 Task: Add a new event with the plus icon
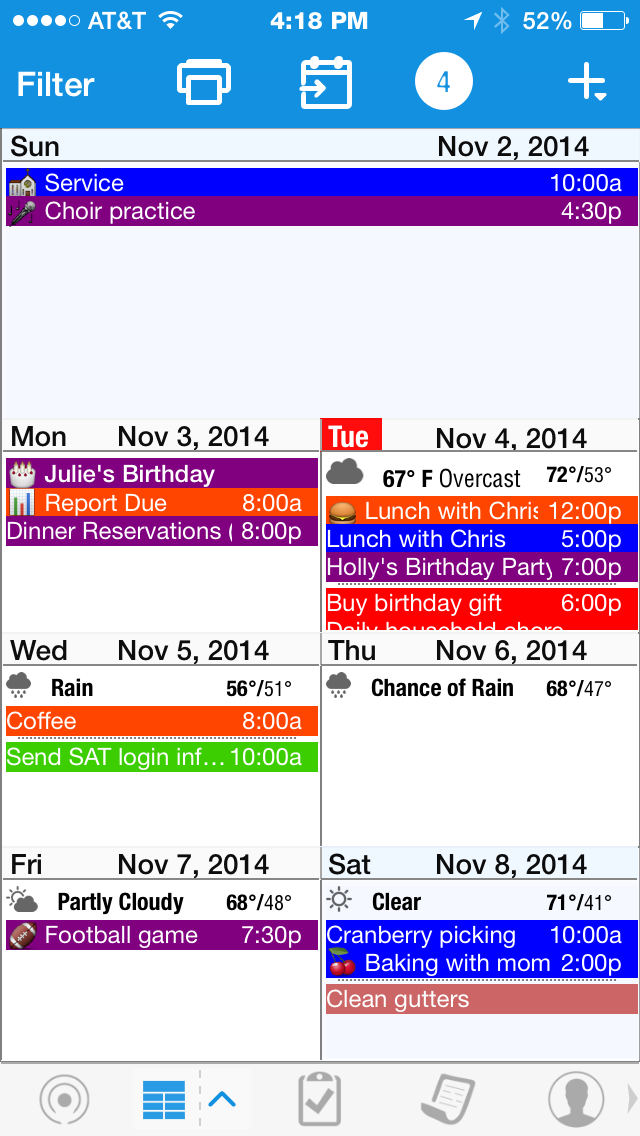coord(587,84)
